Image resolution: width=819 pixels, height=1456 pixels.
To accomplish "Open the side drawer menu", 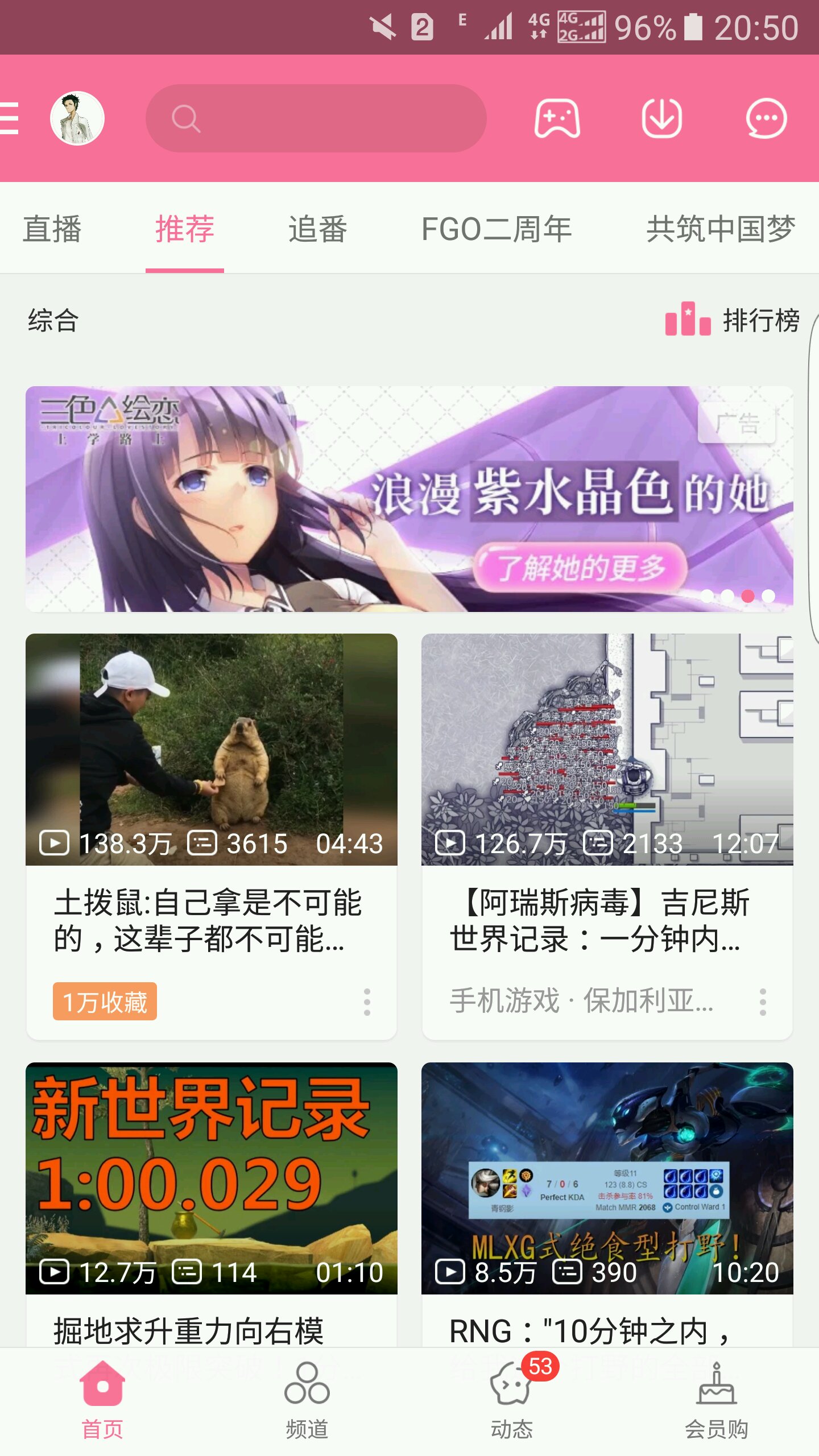I will [10, 118].
